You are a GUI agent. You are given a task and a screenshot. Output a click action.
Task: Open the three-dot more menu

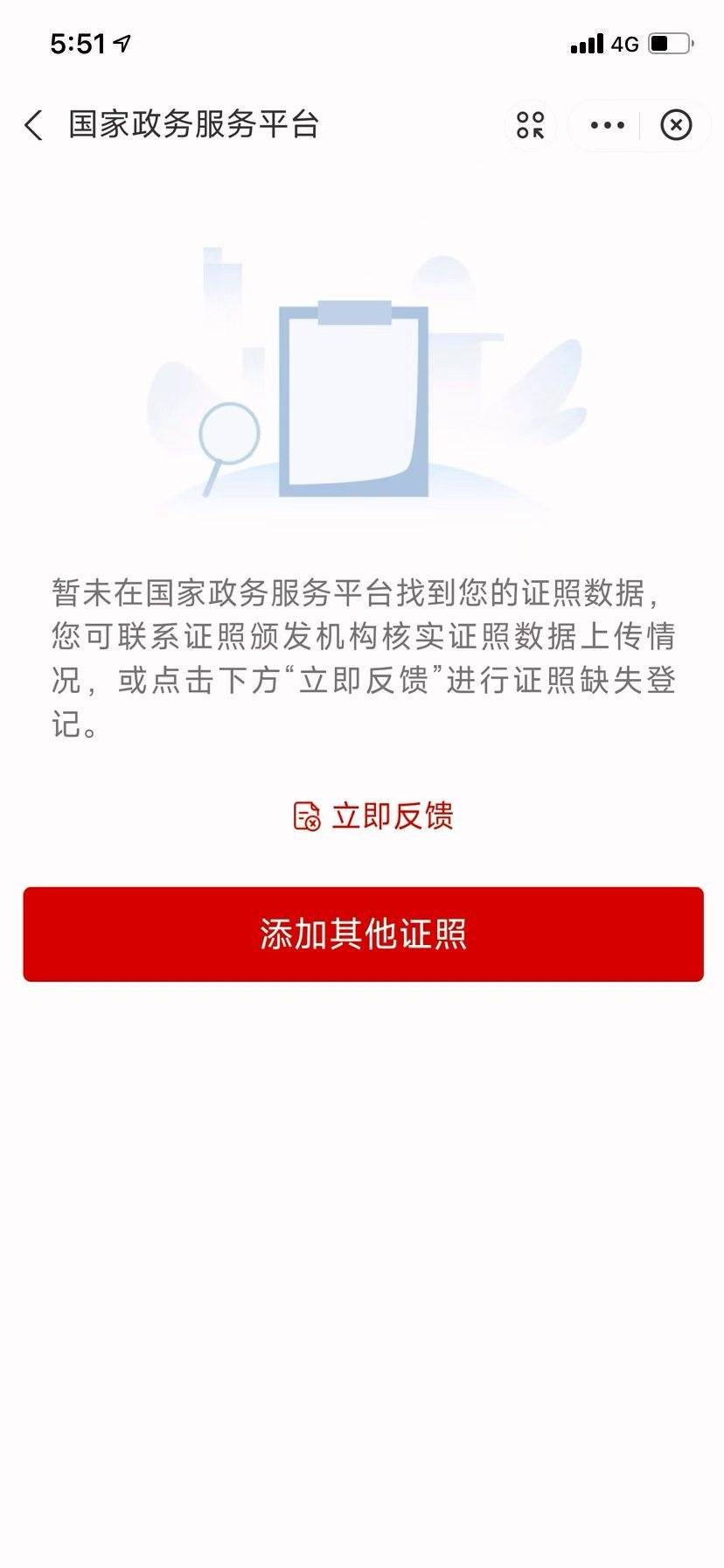click(x=607, y=125)
